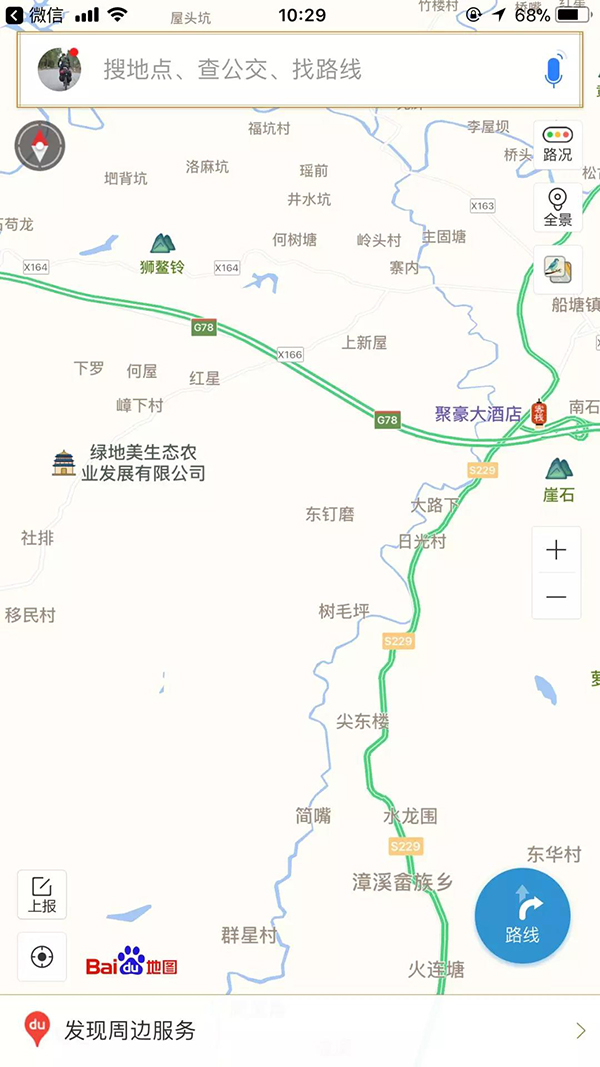Return to 微信 via the back link
The height and width of the screenshot is (1067, 600).
(x=35, y=14)
